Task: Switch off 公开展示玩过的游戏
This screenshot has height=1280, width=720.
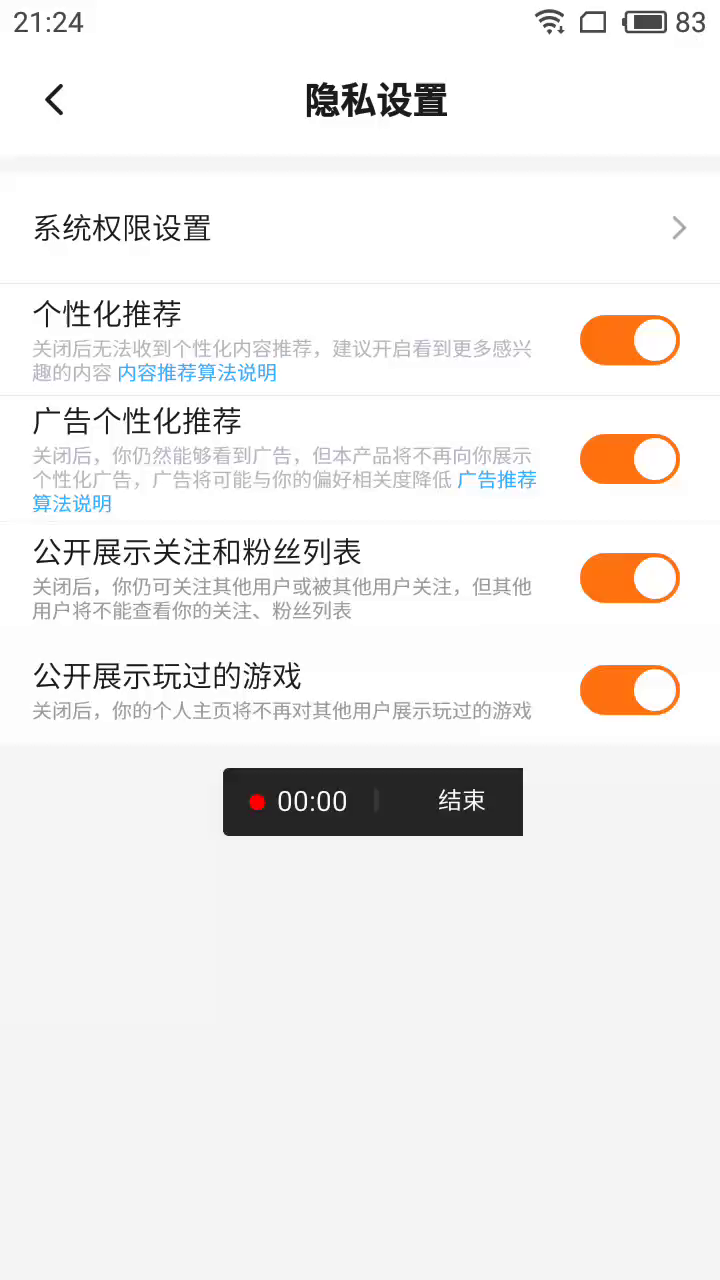Action: 629,690
